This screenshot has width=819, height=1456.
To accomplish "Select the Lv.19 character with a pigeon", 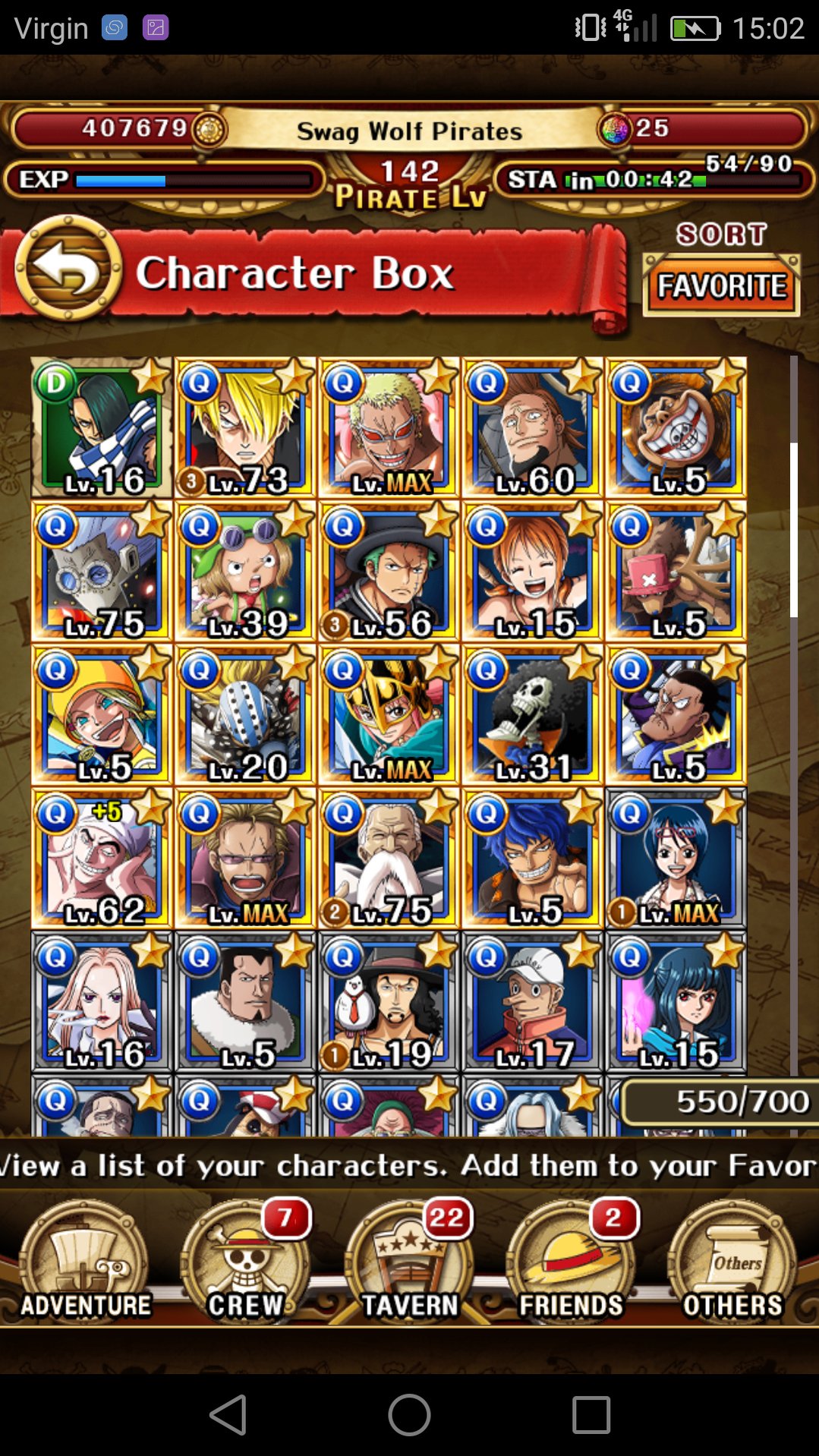I will point(389,1001).
